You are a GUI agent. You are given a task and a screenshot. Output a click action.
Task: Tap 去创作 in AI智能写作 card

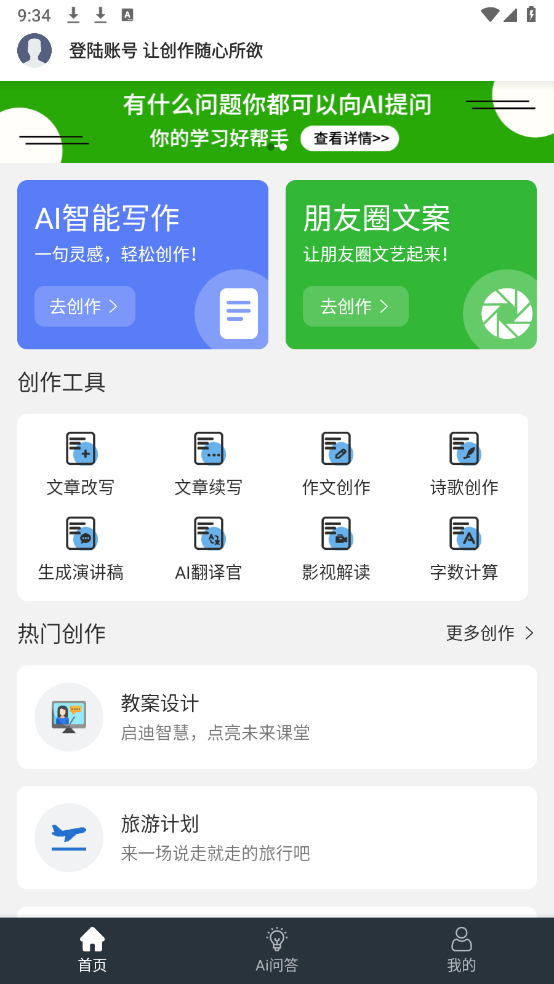point(85,306)
